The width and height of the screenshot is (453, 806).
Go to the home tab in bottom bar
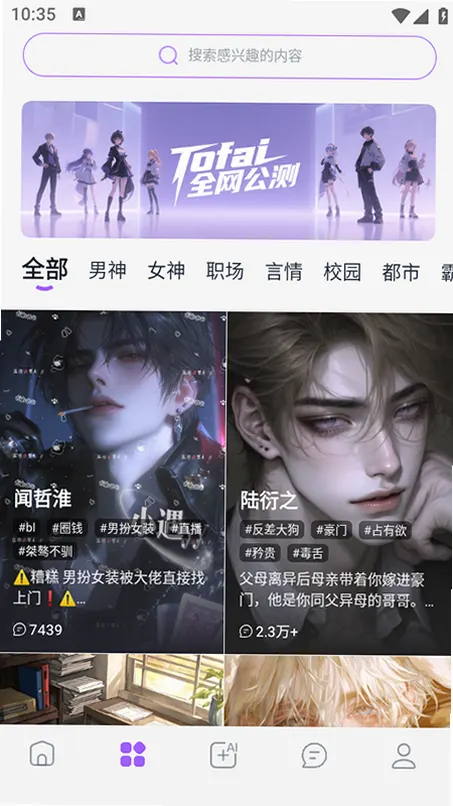pyautogui.click(x=42, y=754)
